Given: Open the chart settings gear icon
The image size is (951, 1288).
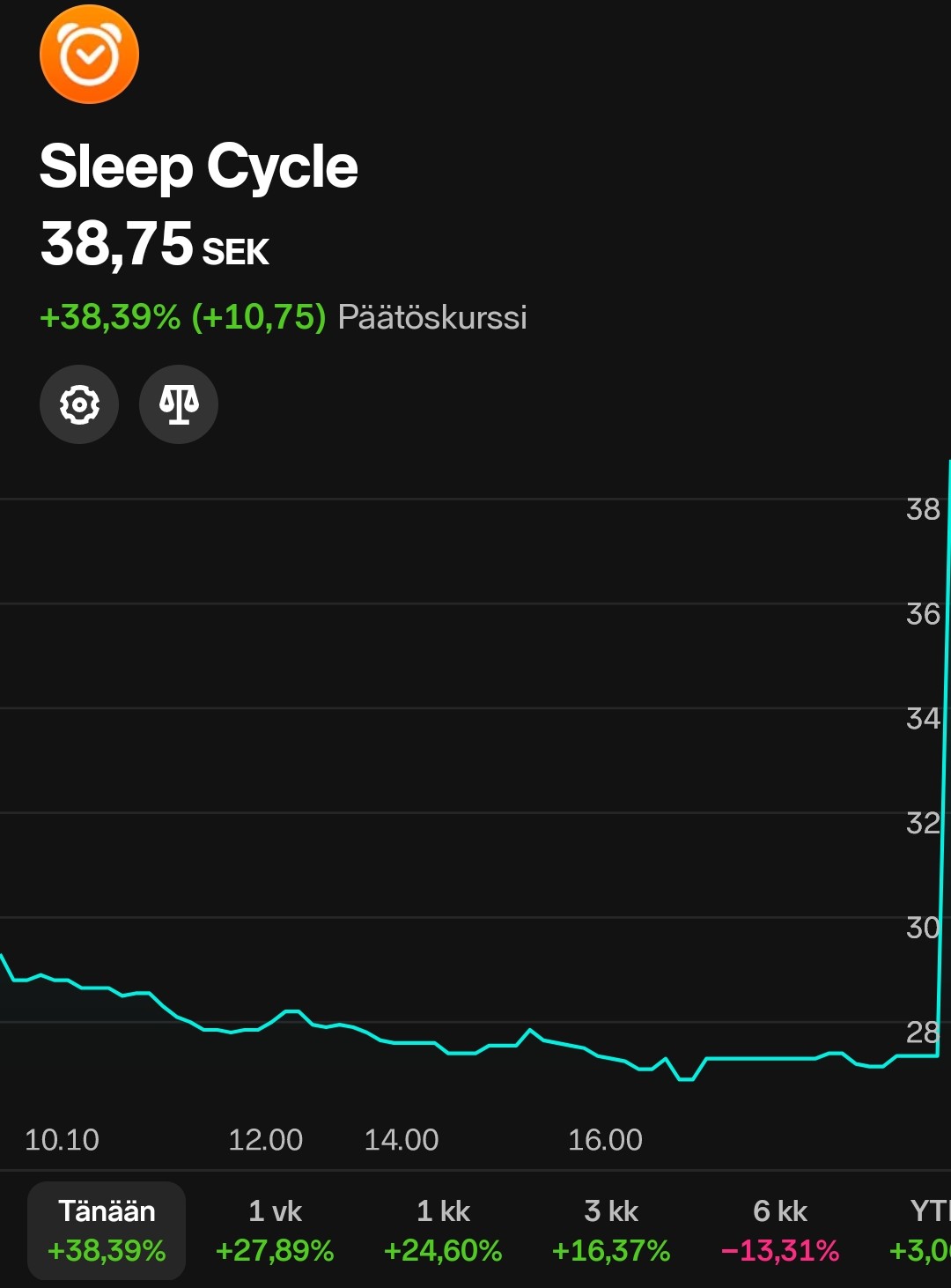Looking at the screenshot, I should tap(79, 404).
